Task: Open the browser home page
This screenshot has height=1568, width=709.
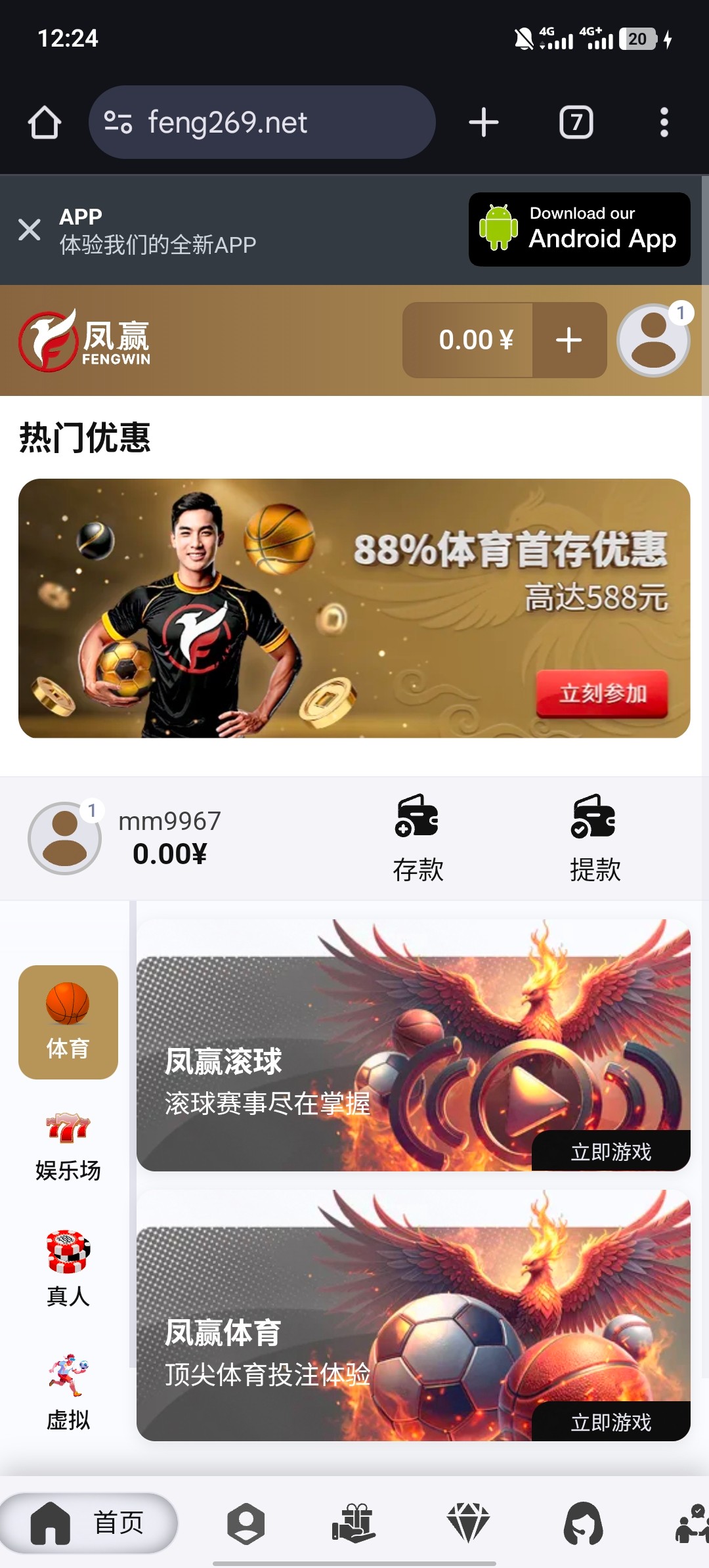Action: point(45,123)
